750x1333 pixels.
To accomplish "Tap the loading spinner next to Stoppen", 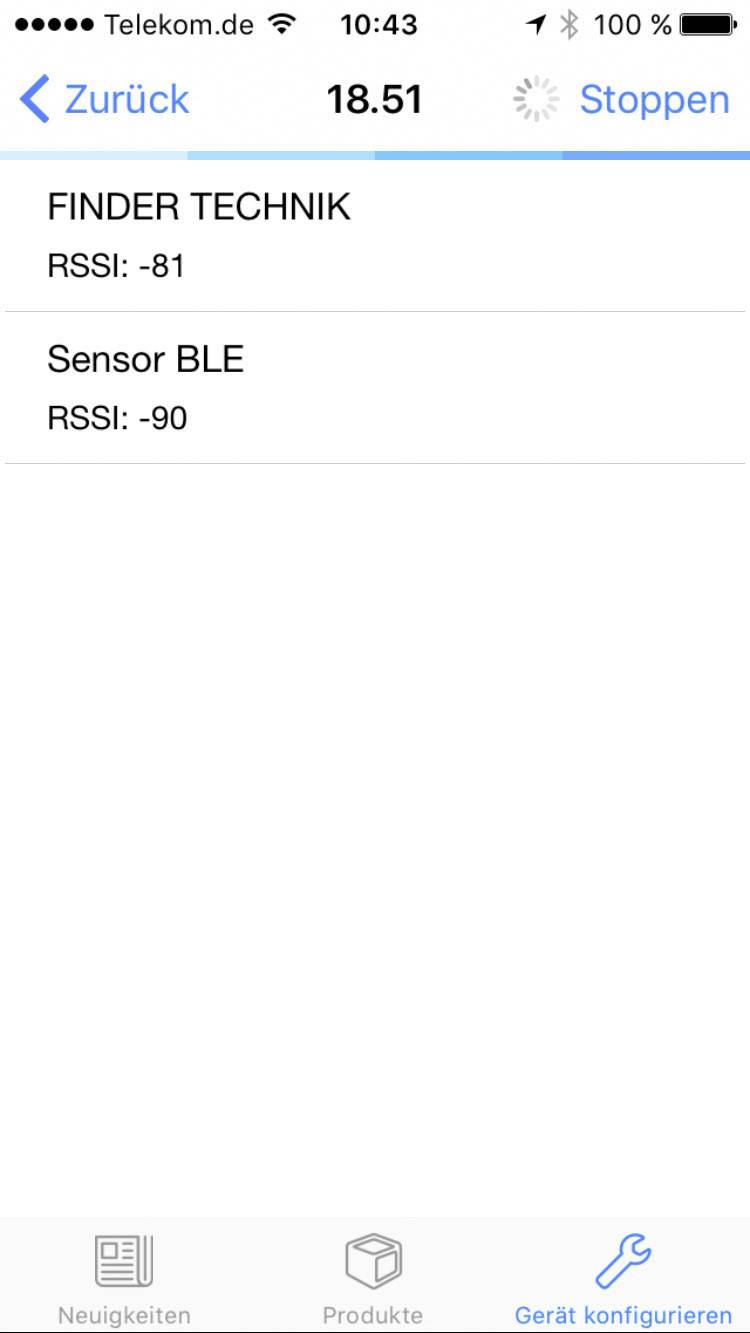I will point(537,98).
